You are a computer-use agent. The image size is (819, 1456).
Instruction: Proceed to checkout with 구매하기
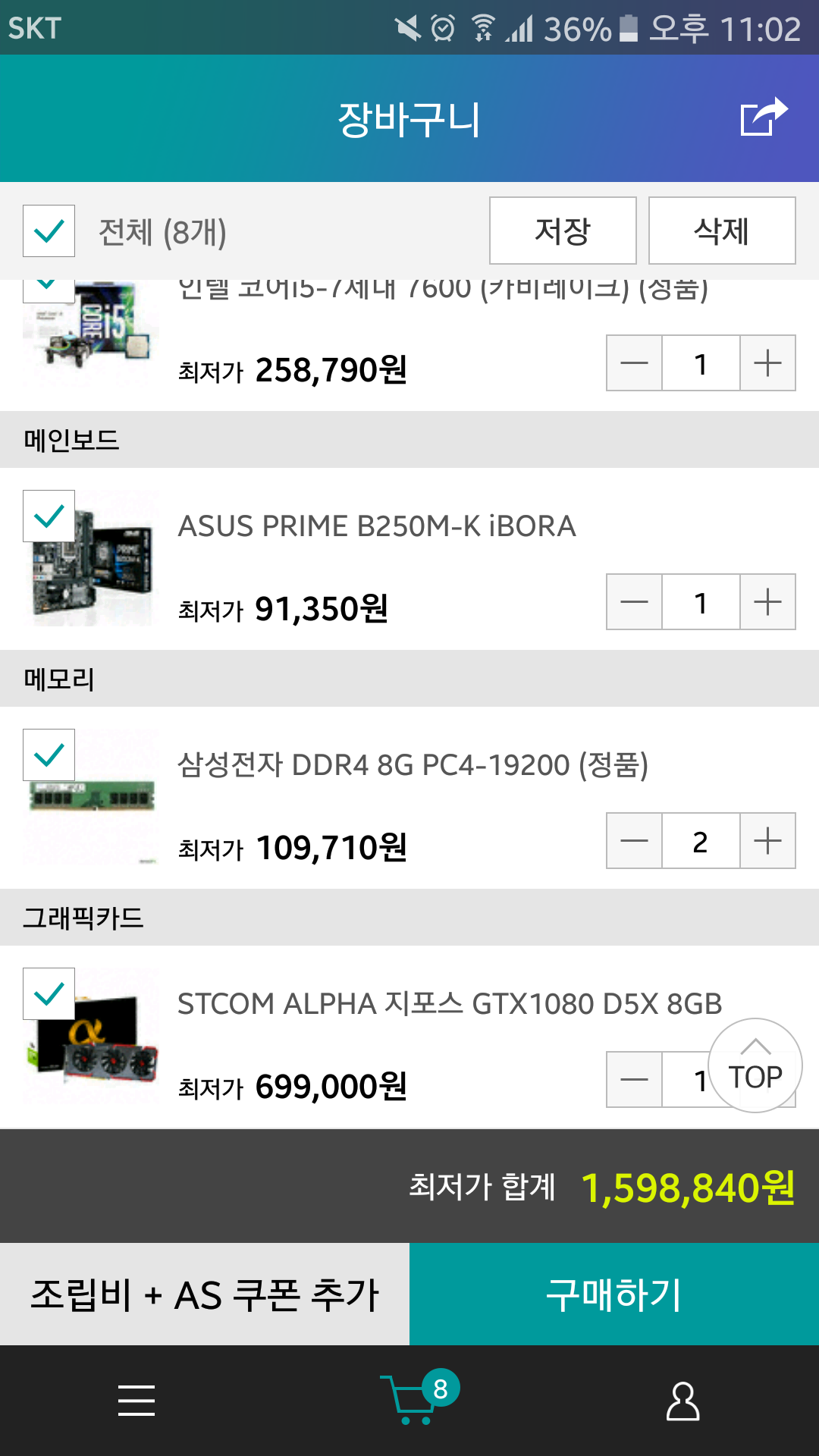click(614, 1294)
